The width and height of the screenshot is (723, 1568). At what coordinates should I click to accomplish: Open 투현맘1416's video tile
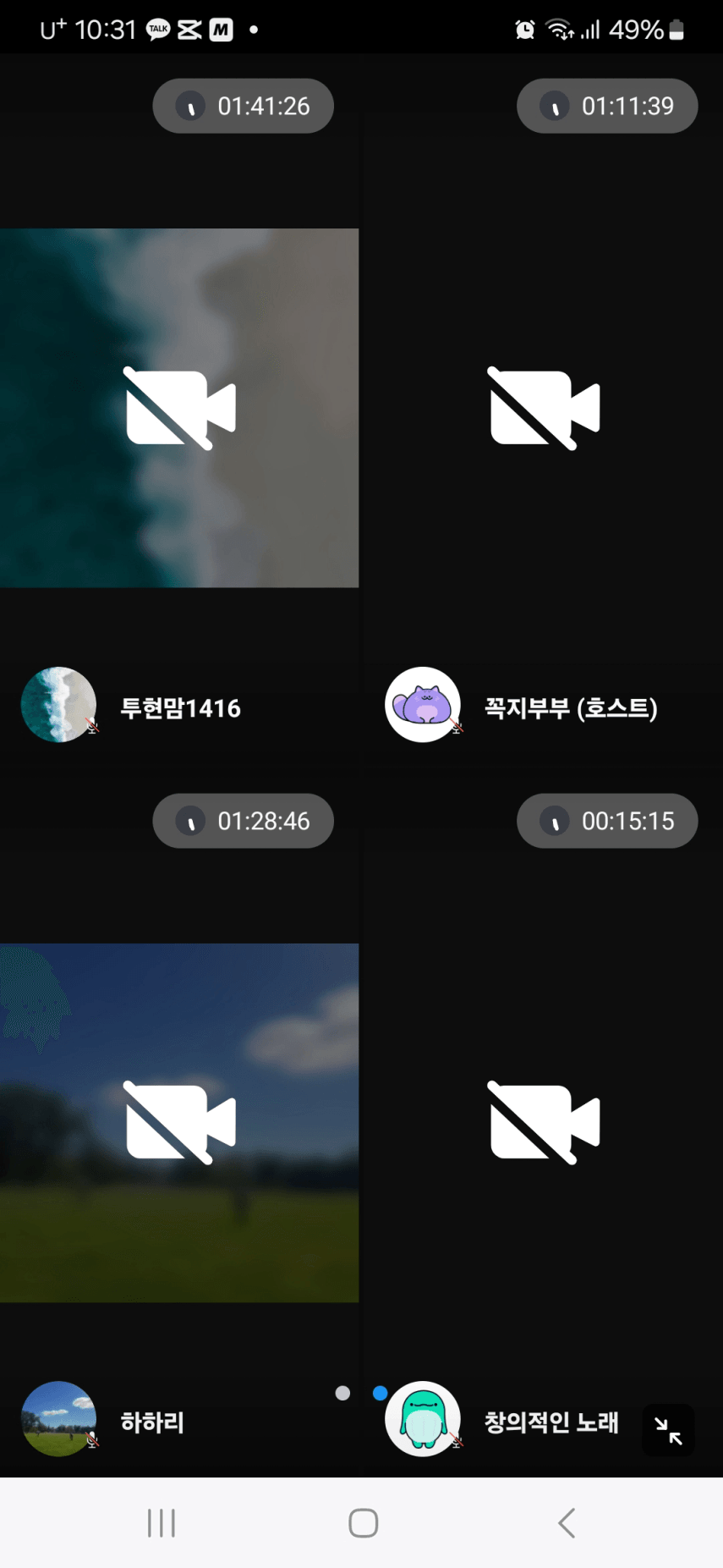[179, 408]
